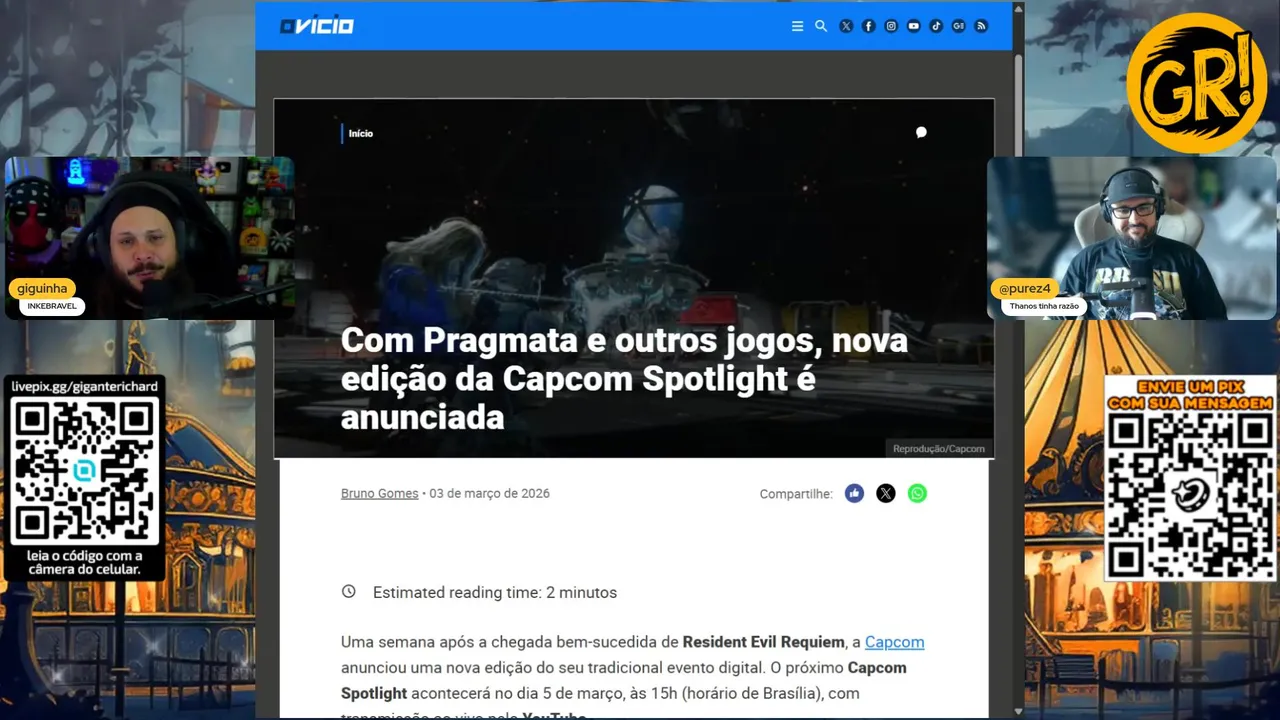
Task: Open the Facebook page icon in header
Action: [868, 26]
